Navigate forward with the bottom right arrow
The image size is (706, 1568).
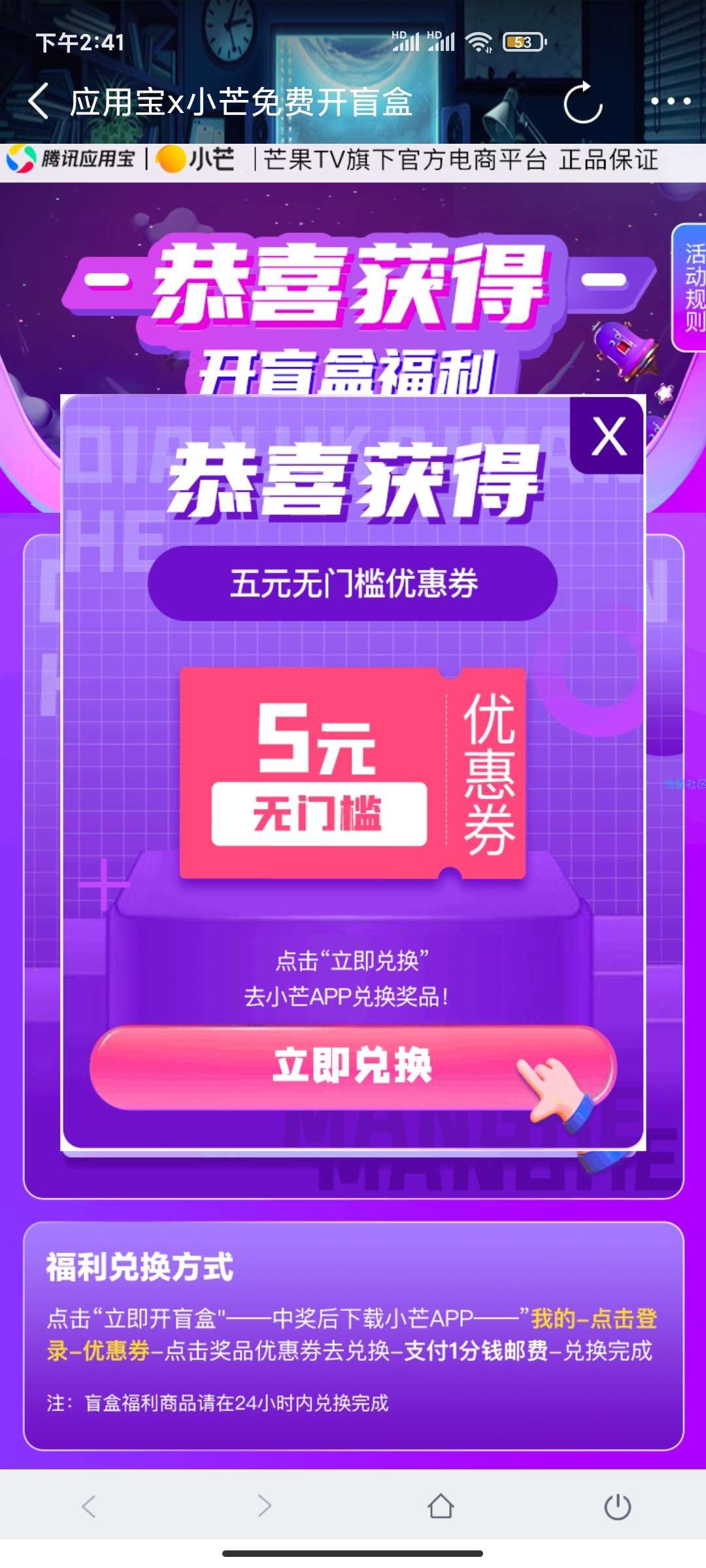(x=264, y=1506)
